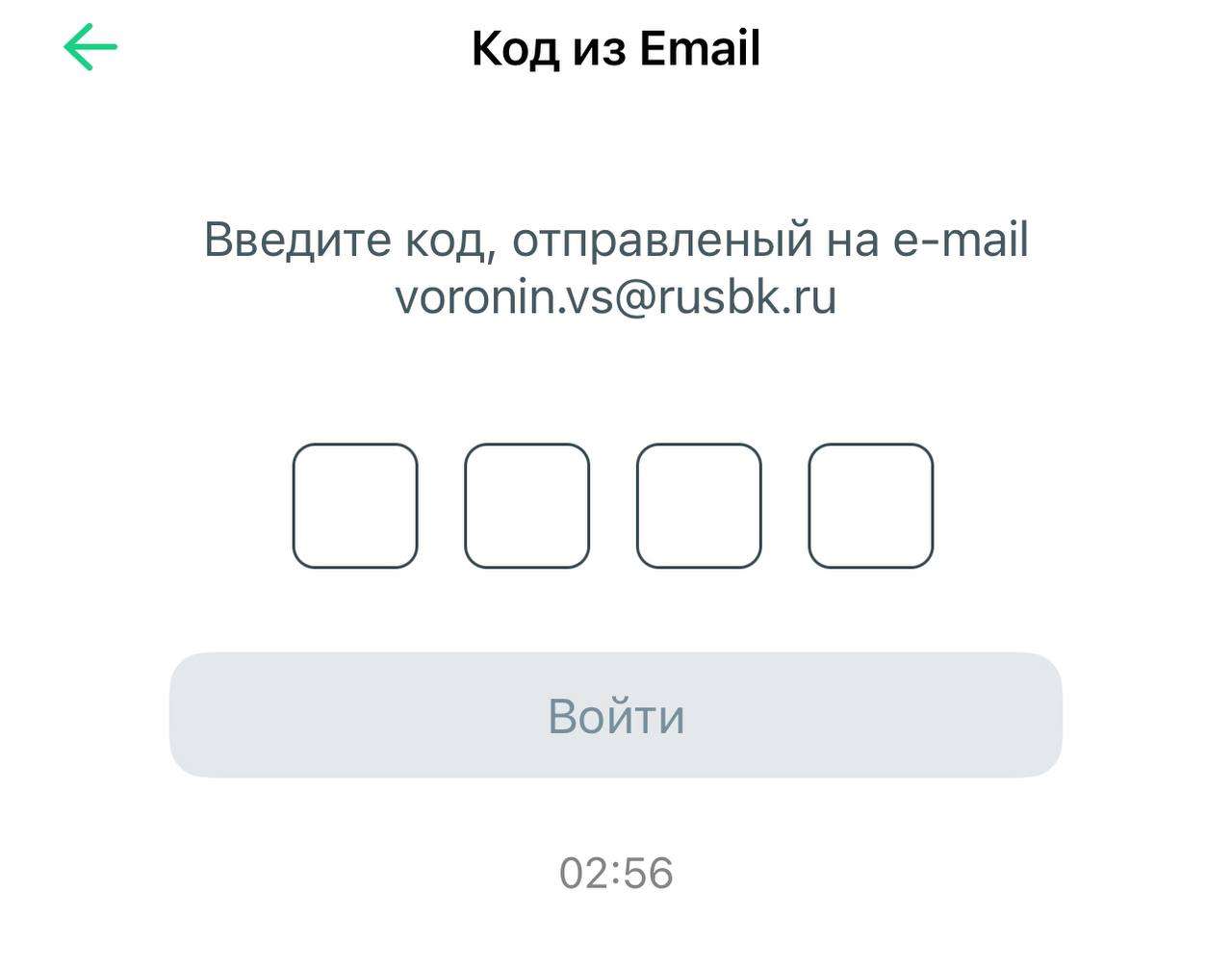
Task: Go back using the green arrow
Action: [90, 47]
